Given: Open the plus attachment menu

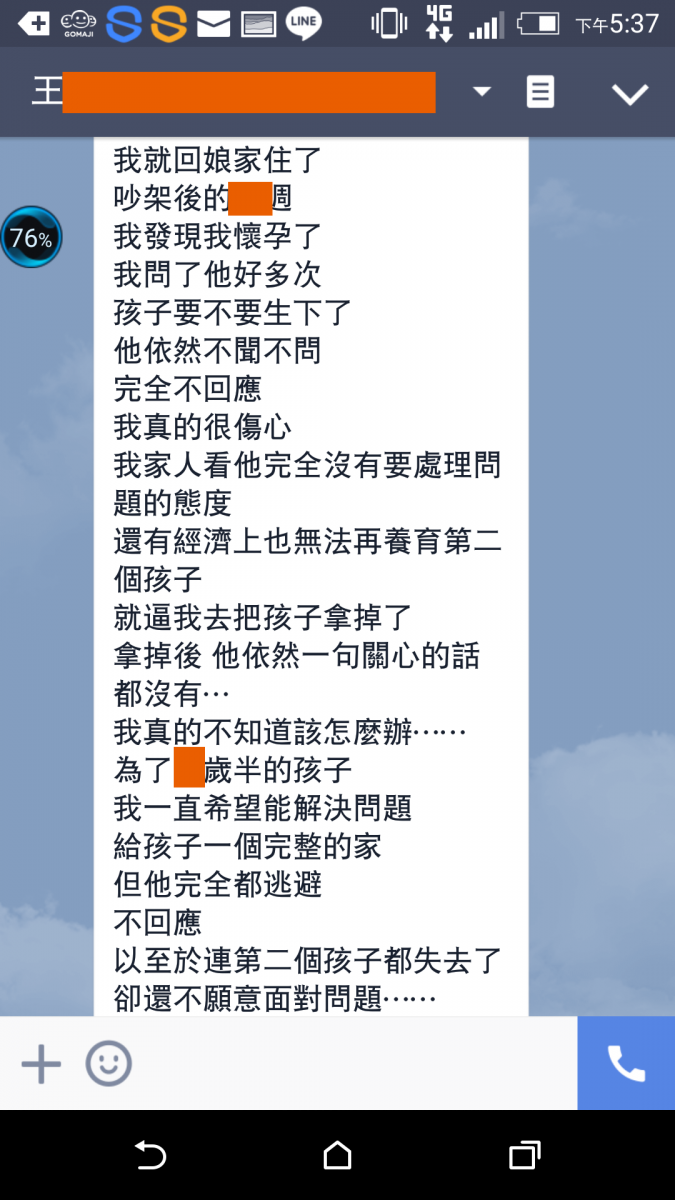Looking at the screenshot, I should (x=41, y=1064).
